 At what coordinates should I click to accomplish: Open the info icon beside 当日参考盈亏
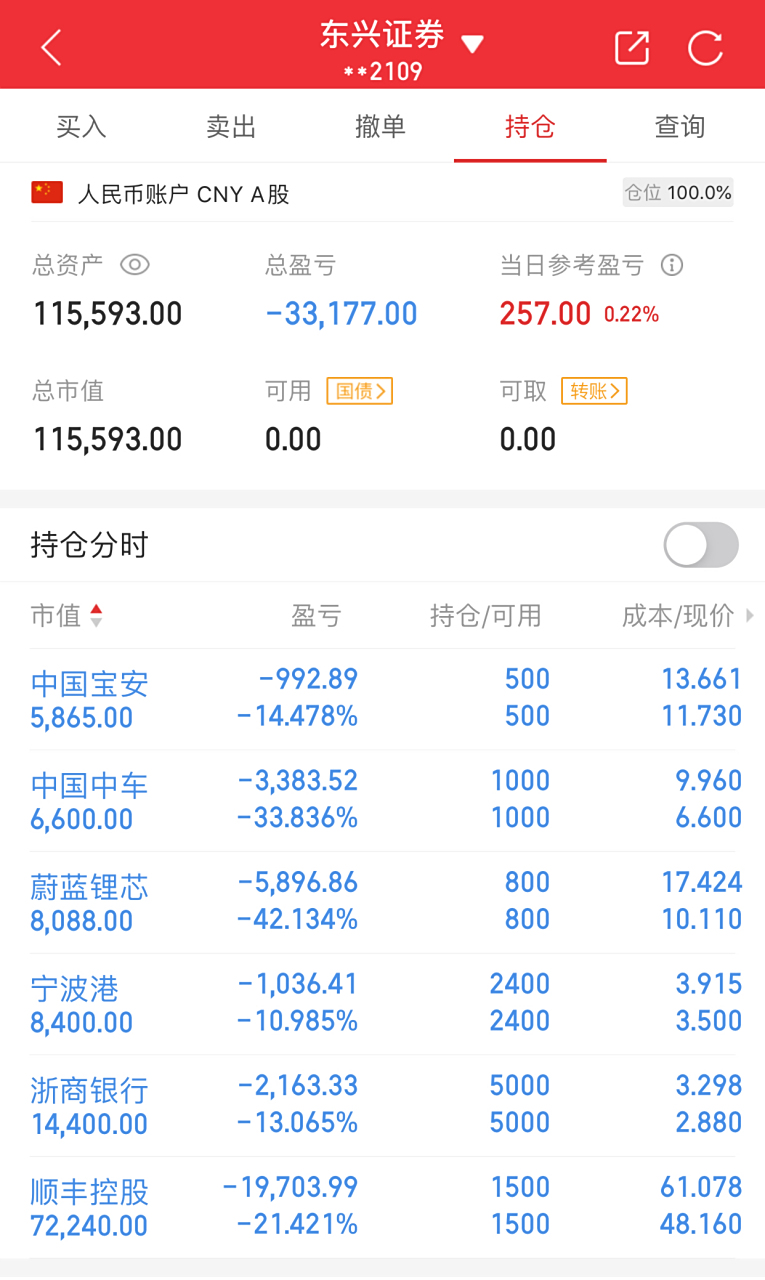(672, 265)
